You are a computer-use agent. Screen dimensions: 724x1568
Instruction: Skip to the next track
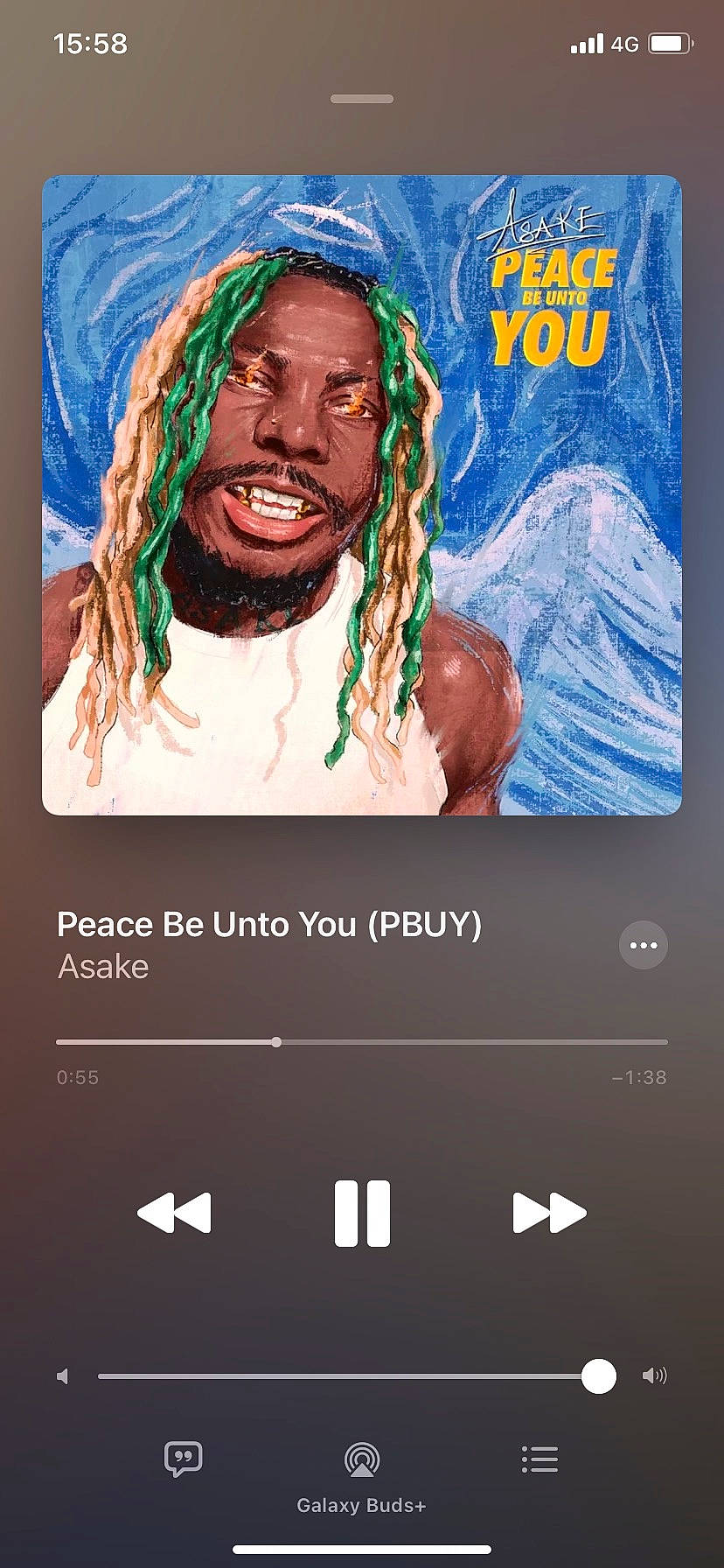549,1213
